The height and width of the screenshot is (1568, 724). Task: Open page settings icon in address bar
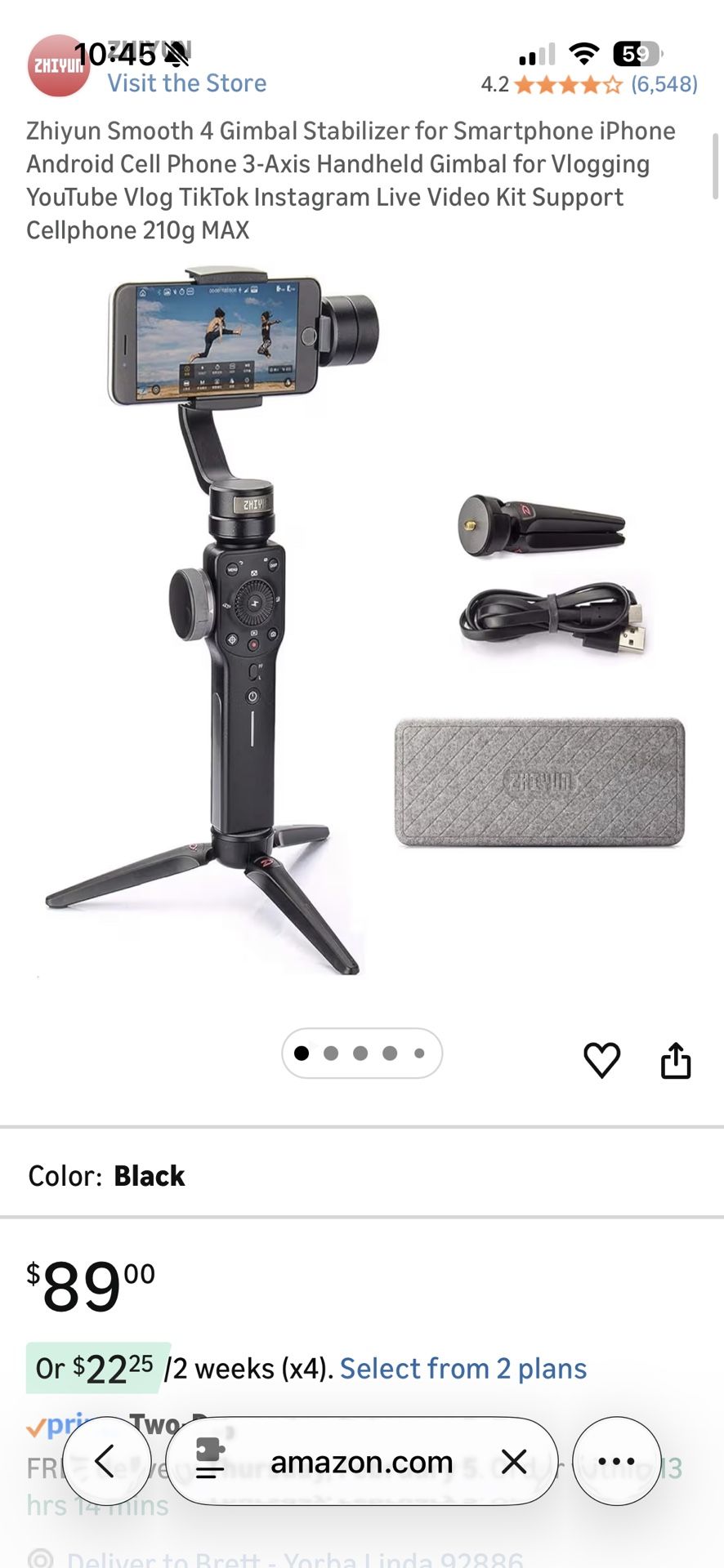pyautogui.click(x=210, y=1459)
